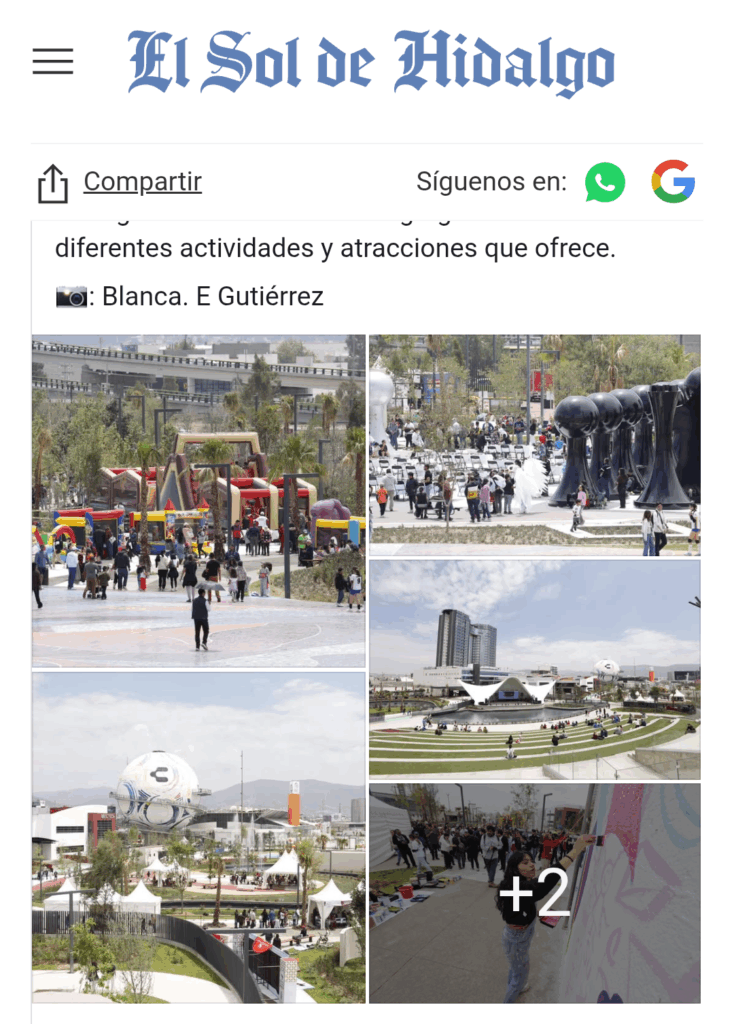Open the amphitheater lawn photo
Image resolution: width=734 pixels, height=1024 pixels.
click(x=535, y=668)
